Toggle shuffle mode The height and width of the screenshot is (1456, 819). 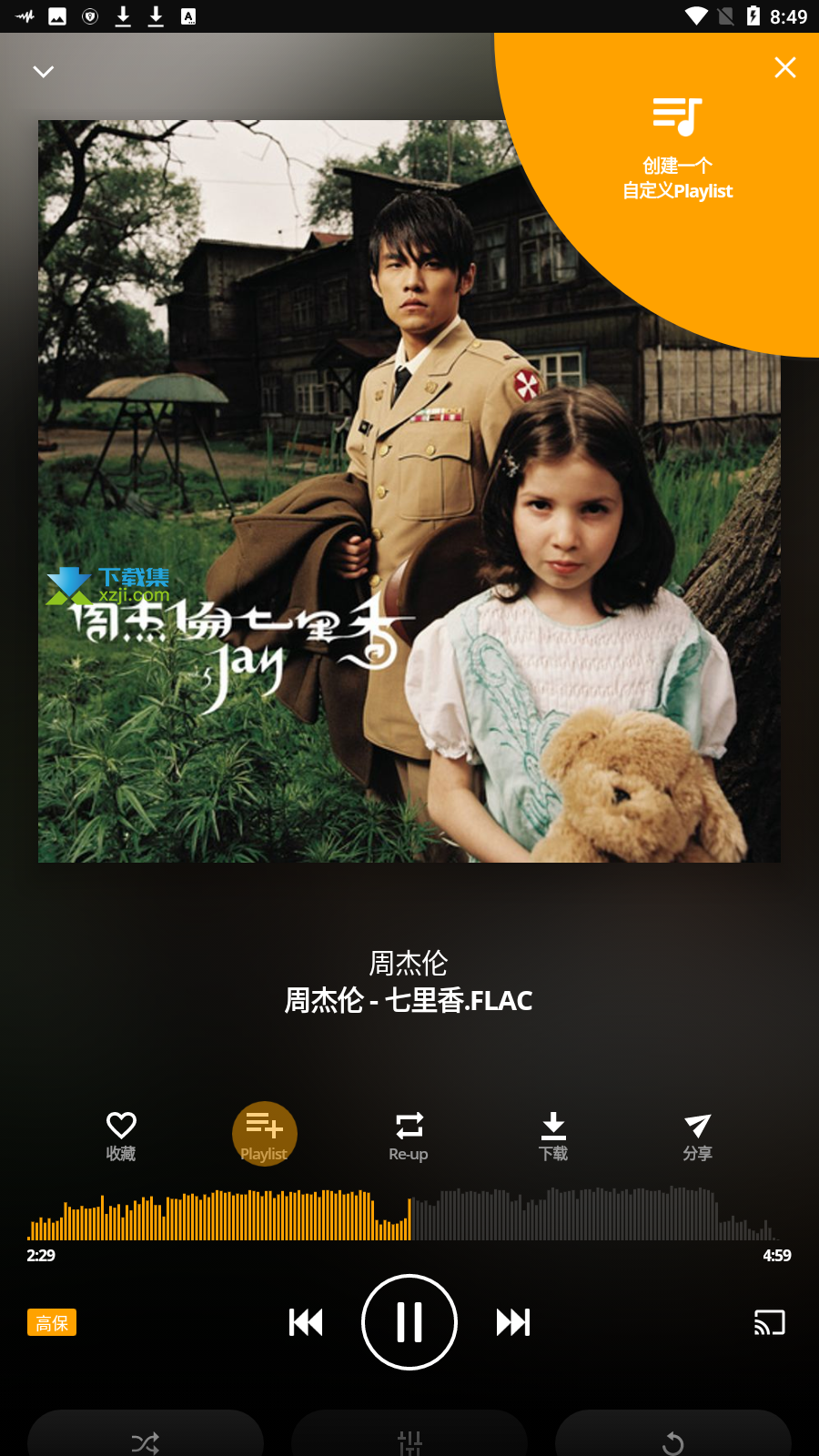coord(146,1438)
